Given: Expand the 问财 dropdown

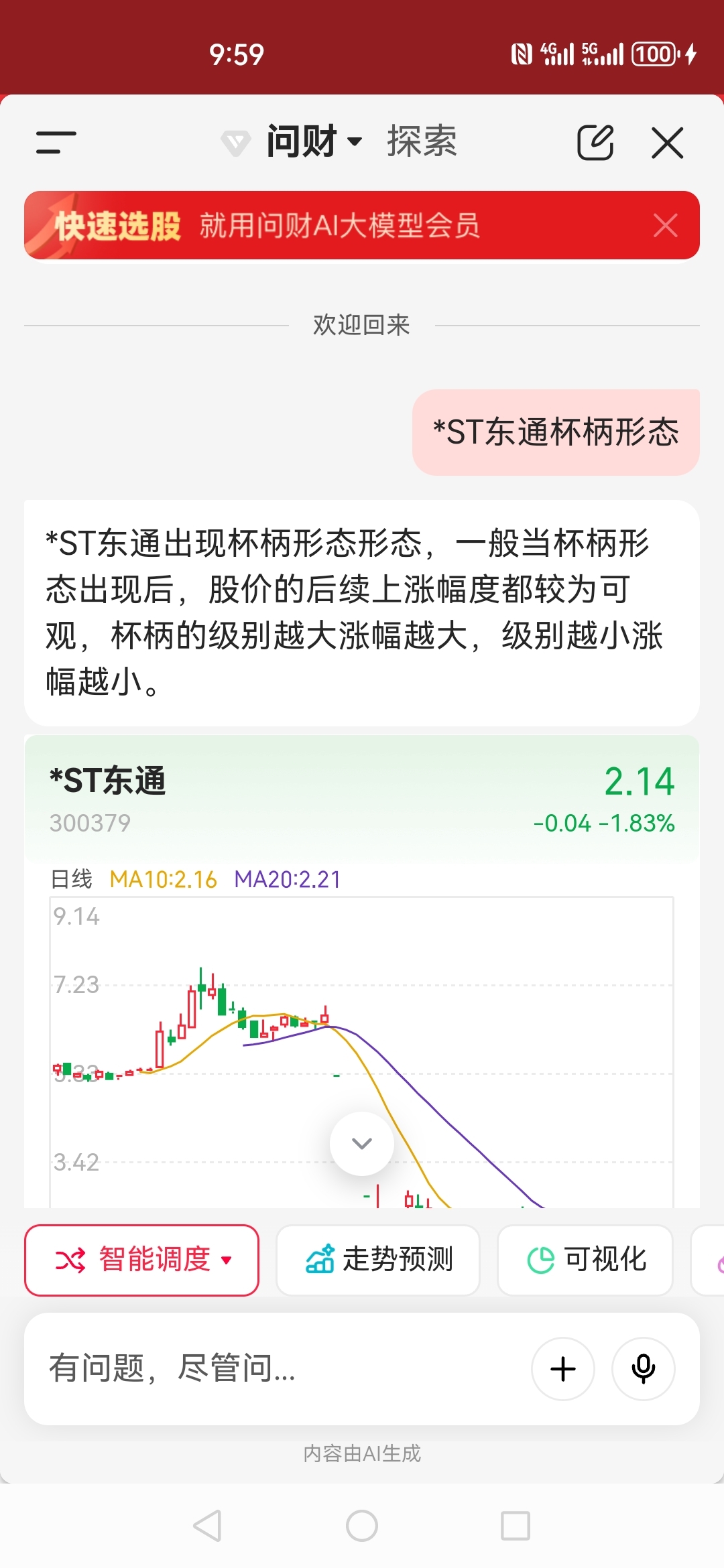Looking at the screenshot, I should 314,141.
